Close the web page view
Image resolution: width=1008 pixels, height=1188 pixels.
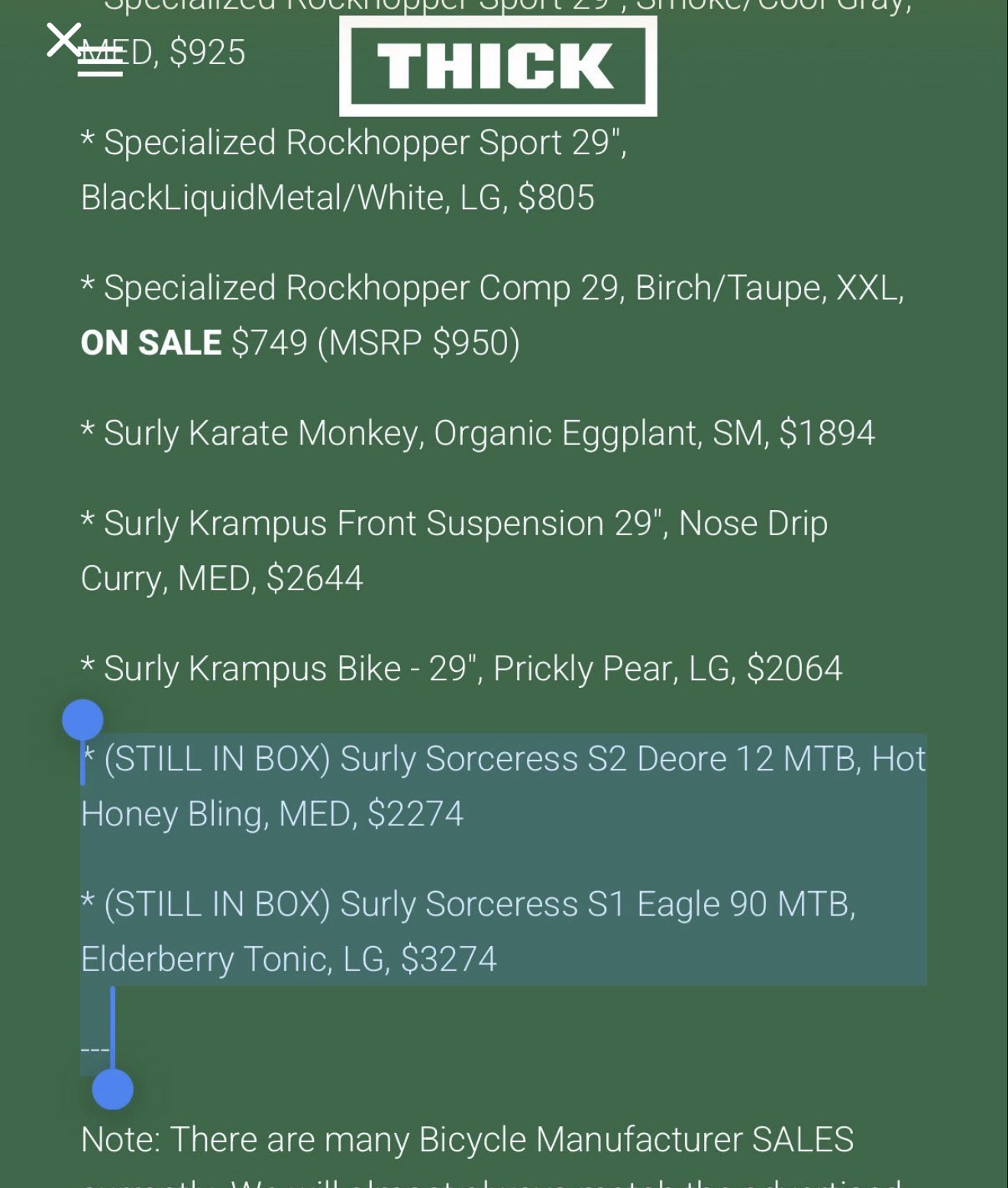[x=63, y=40]
